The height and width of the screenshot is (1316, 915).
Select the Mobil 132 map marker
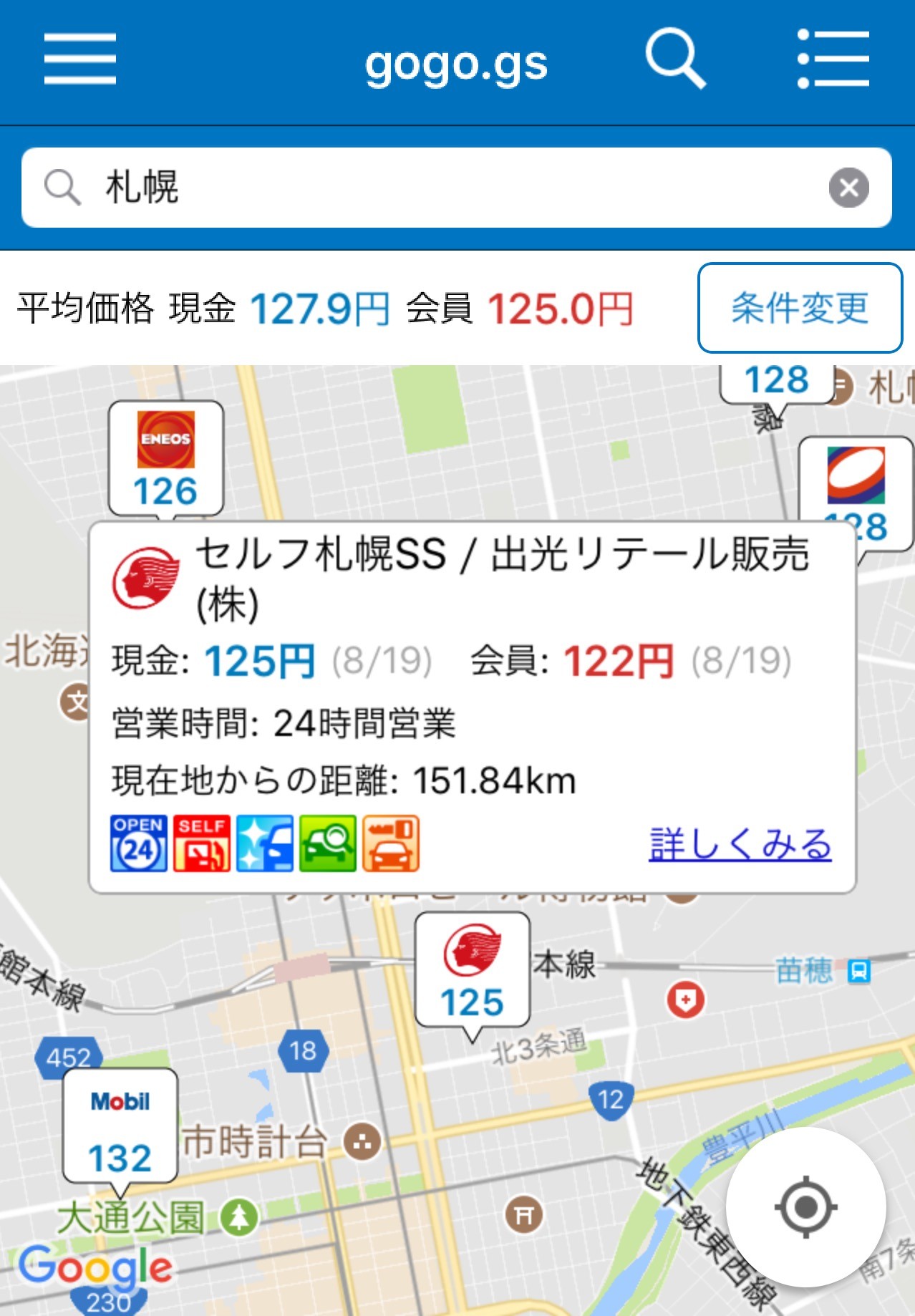pos(120,1126)
